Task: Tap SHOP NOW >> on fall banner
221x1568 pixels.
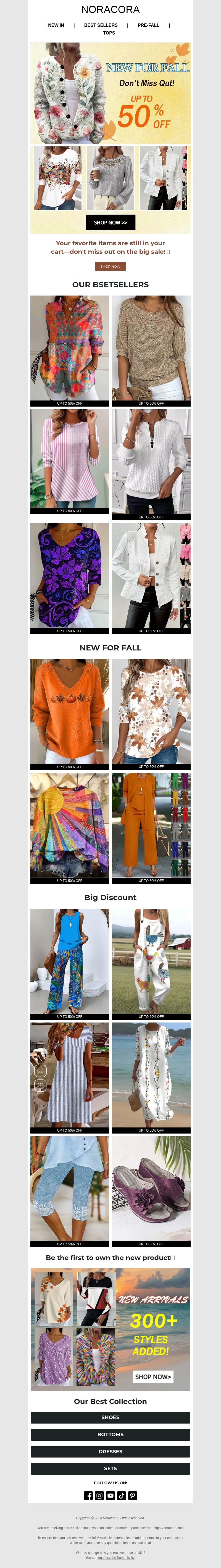Action: 110,223
